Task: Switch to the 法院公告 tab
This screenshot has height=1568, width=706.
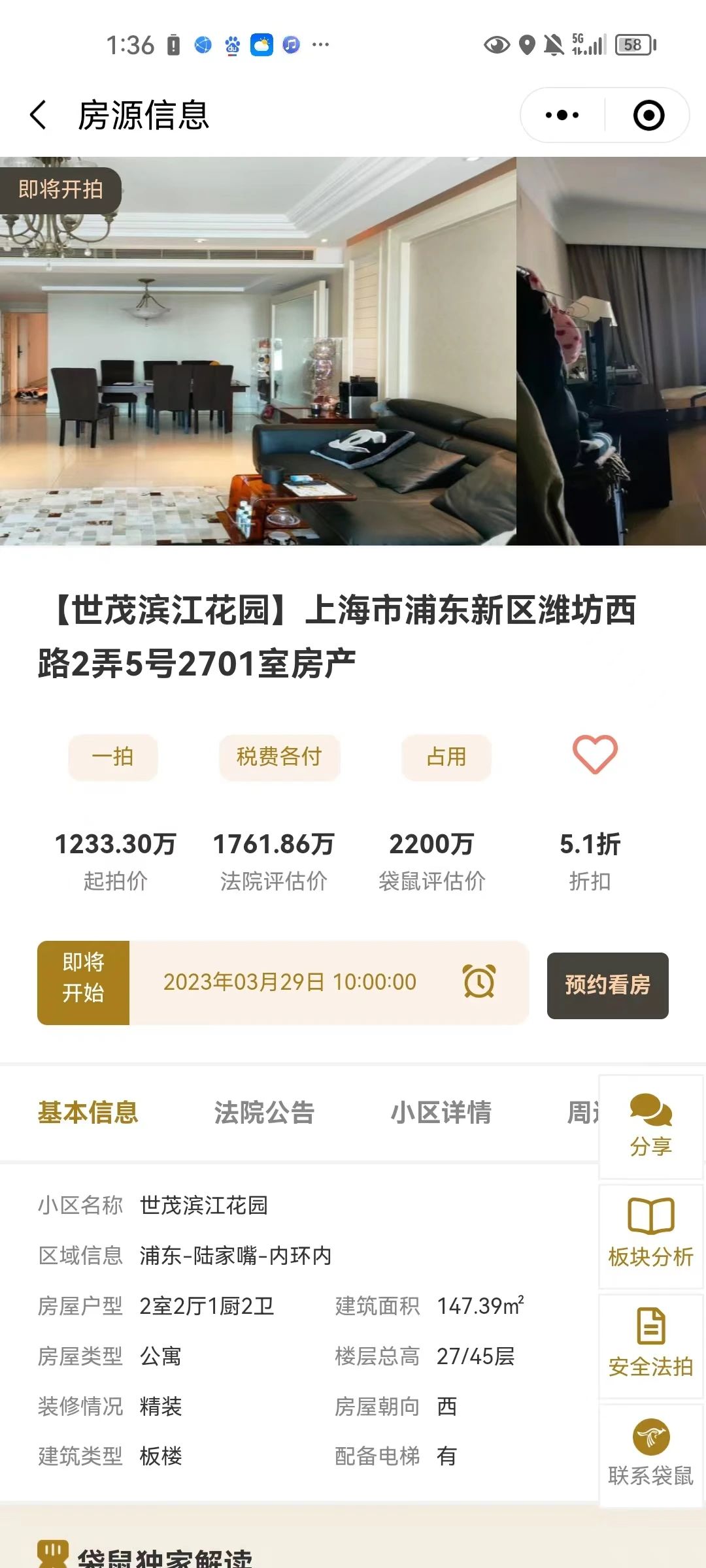Action: 265,1112
